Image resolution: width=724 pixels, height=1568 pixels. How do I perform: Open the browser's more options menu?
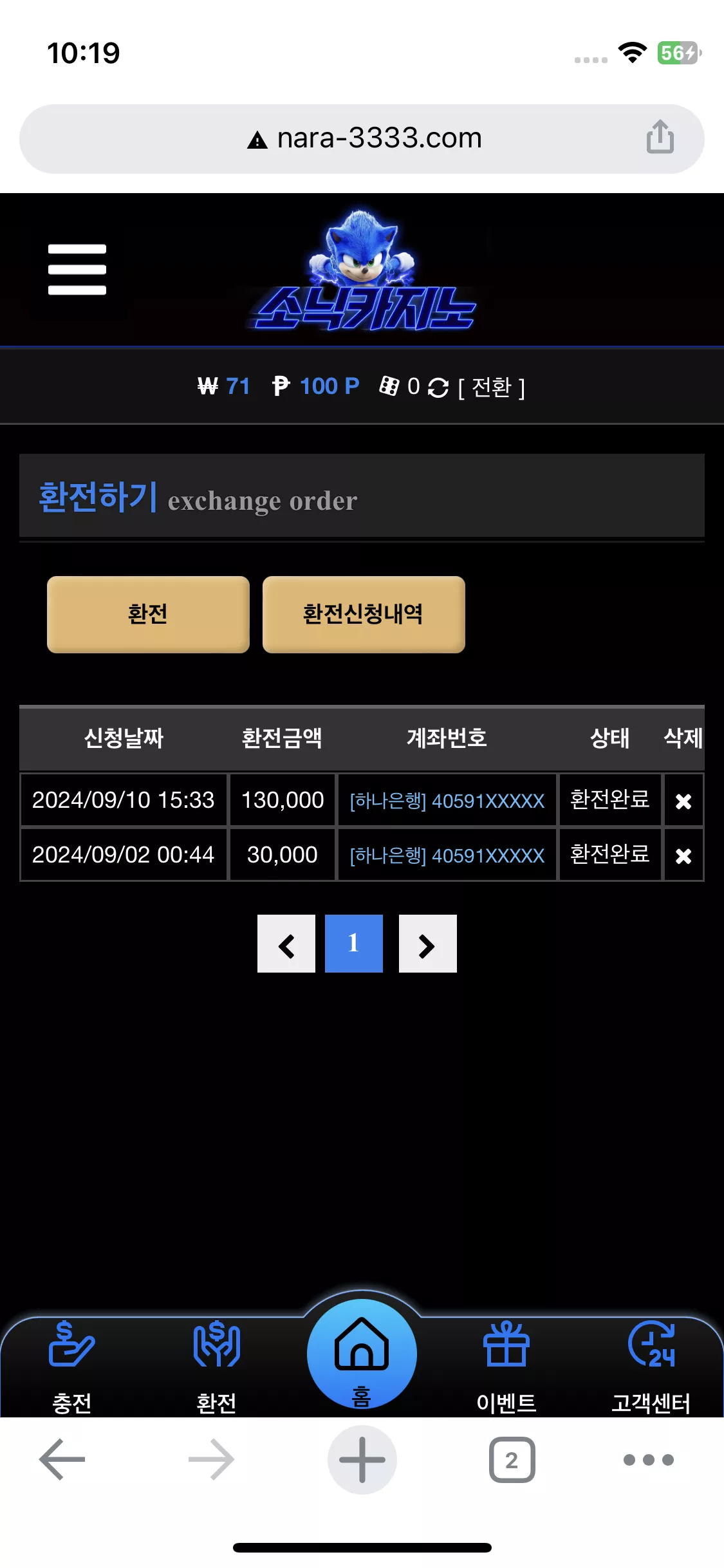click(x=649, y=1460)
